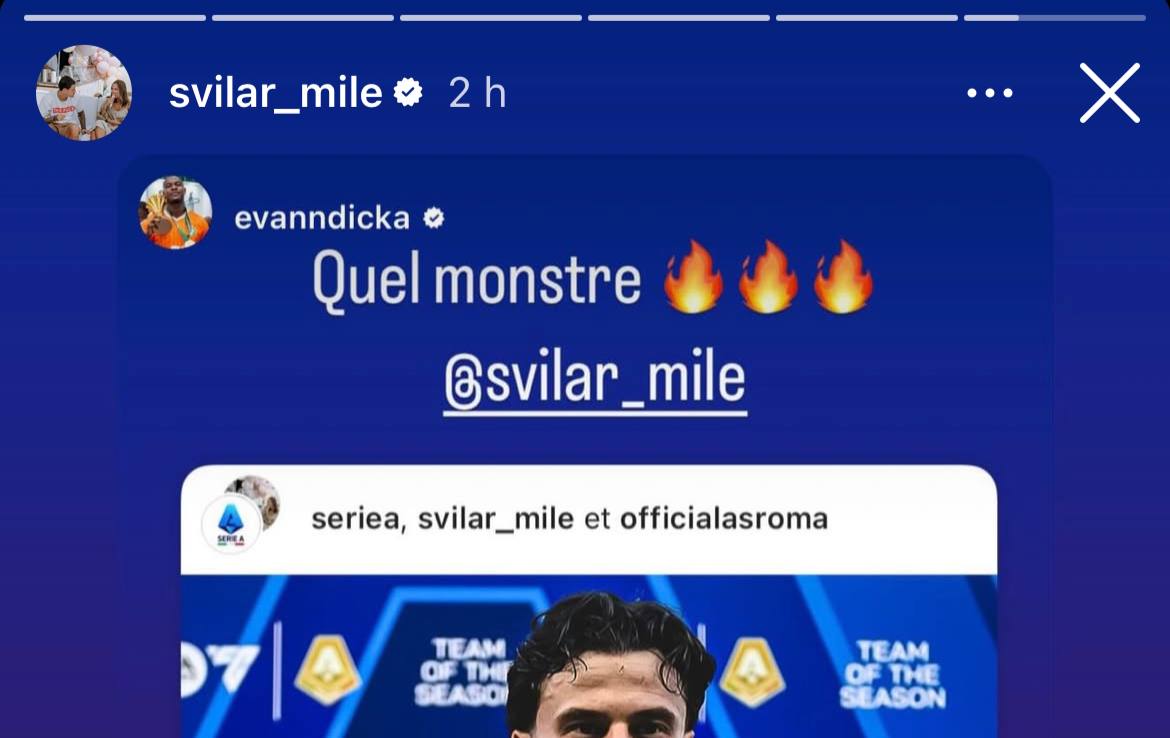Open the three-dot story options menu
The image size is (1170, 738).
coord(990,93)
